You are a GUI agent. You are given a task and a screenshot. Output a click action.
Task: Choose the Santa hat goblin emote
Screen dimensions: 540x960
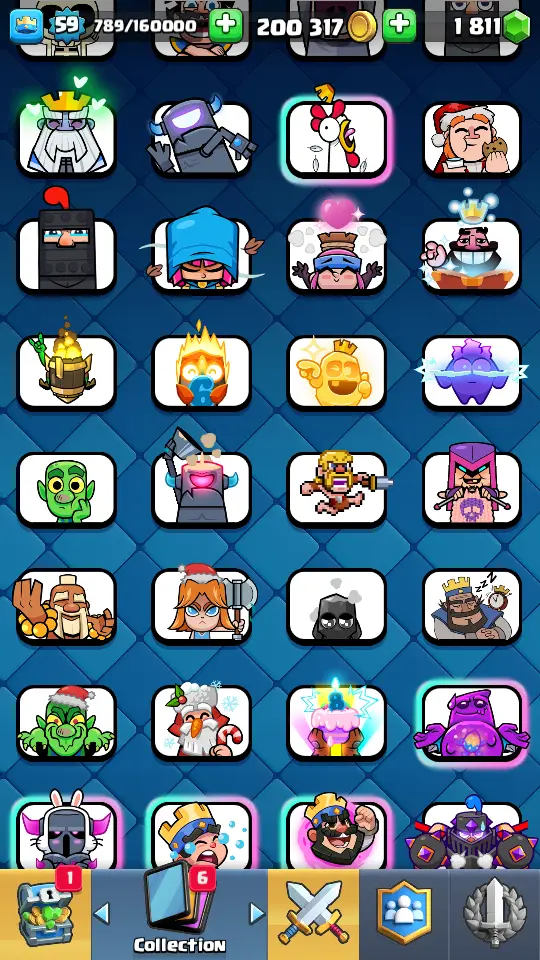point(66,722)
